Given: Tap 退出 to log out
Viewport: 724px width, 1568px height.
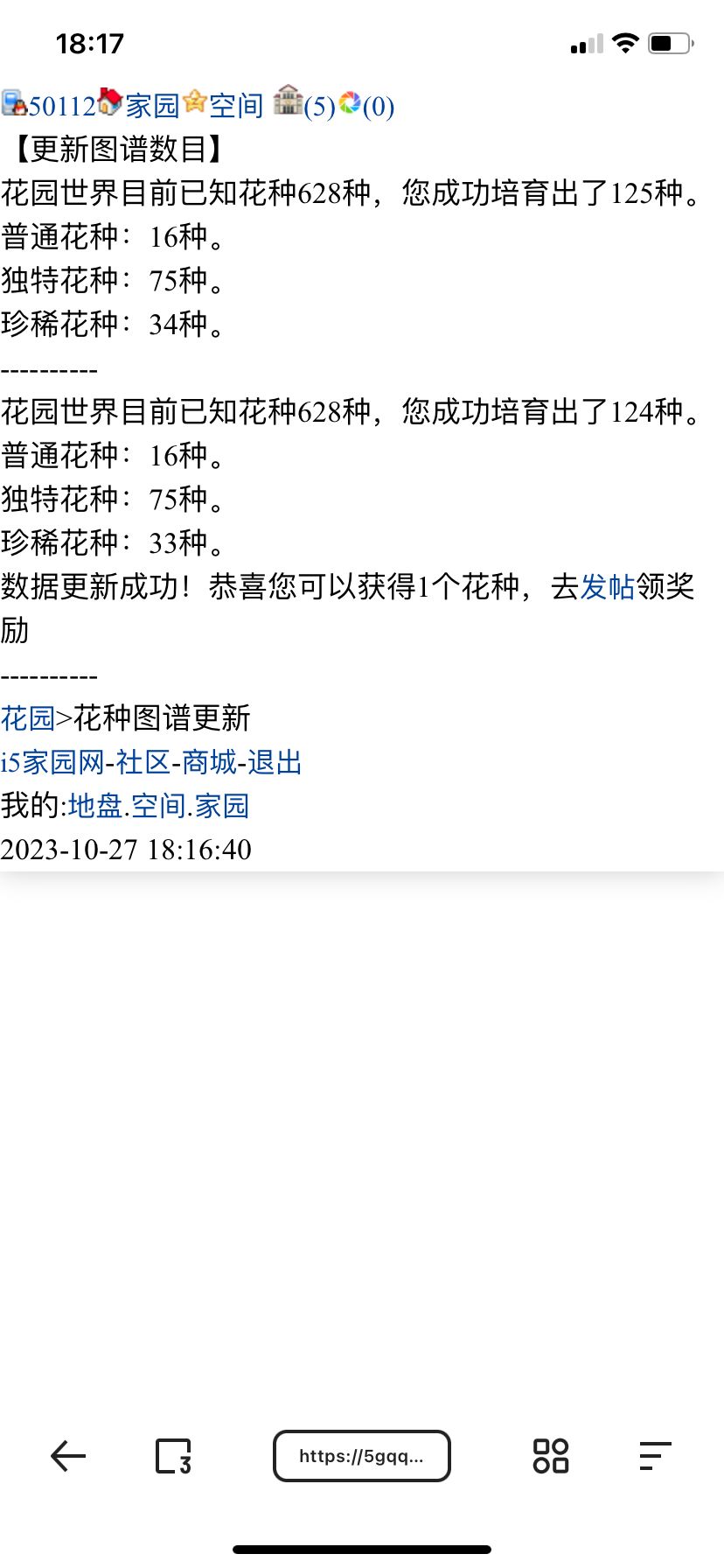Looking at the screenshot, I should tap(275, 762).
